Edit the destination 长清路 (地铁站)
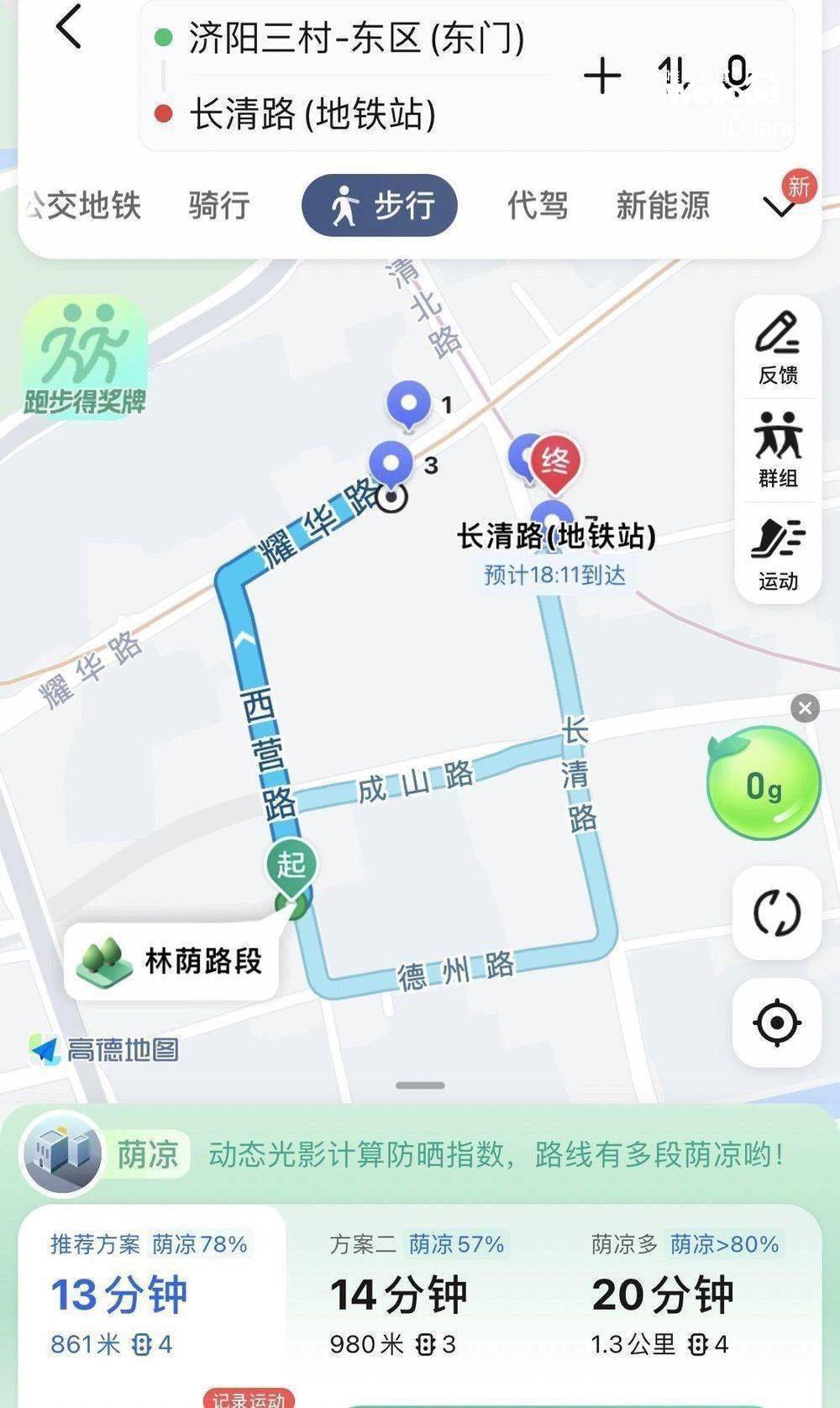The height and width of the screenshot is (1408, 840). tap(312, 113)
